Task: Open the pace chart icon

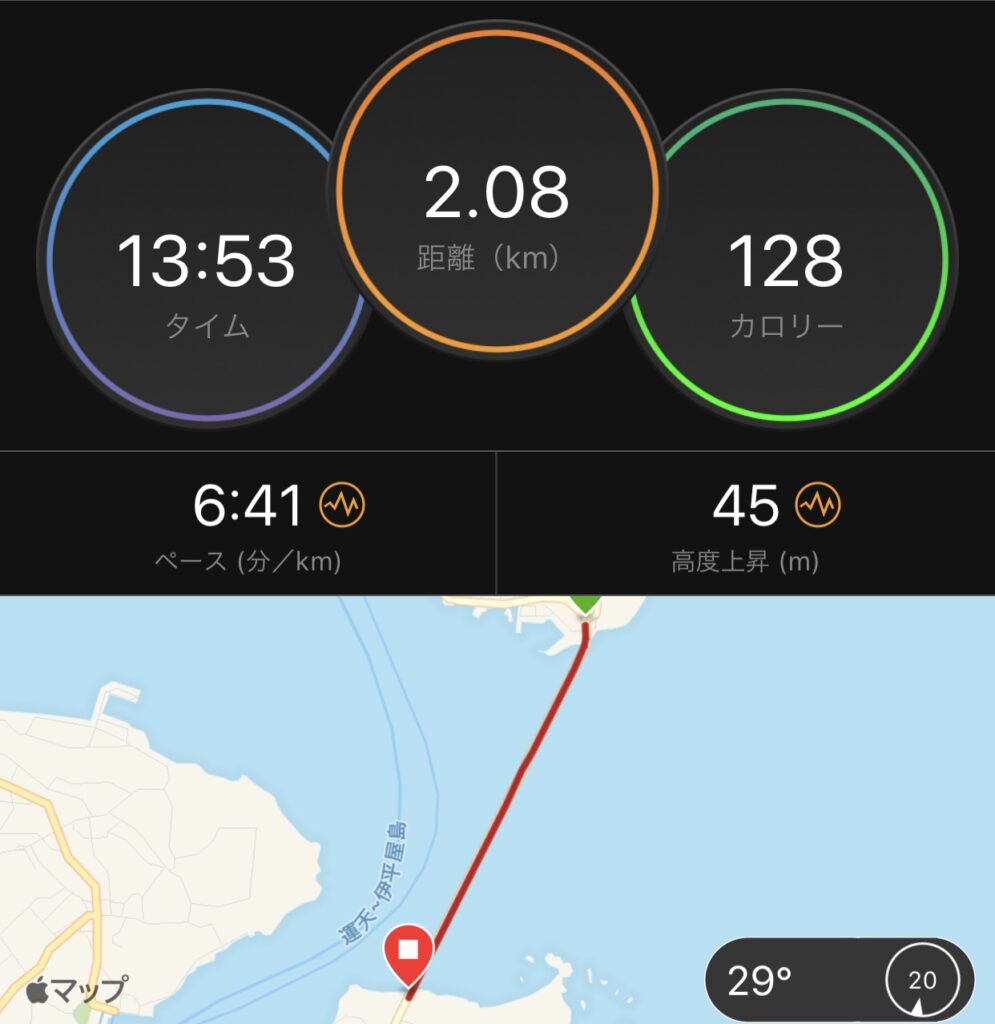Action: coord(341,507)
